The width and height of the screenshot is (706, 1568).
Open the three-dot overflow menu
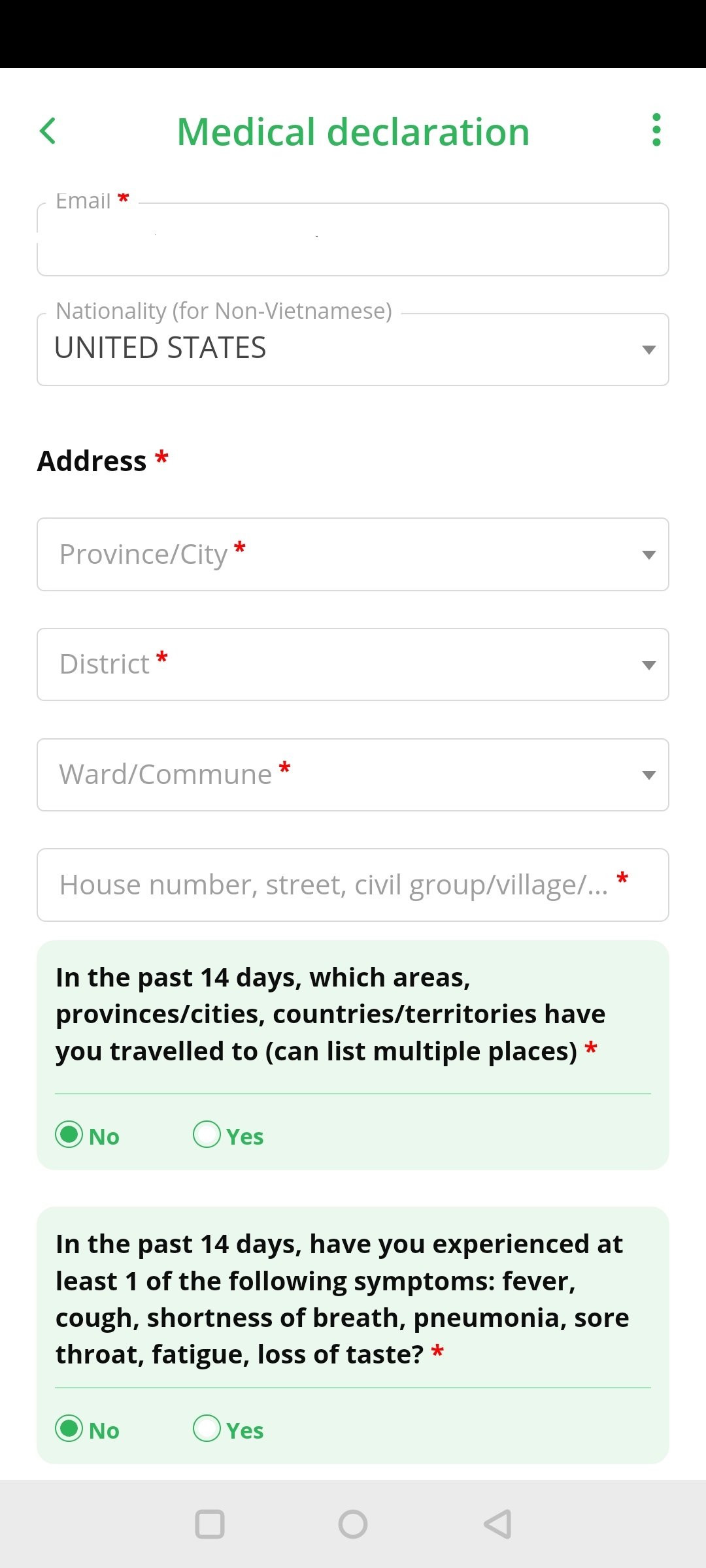[x=656, y=130]
